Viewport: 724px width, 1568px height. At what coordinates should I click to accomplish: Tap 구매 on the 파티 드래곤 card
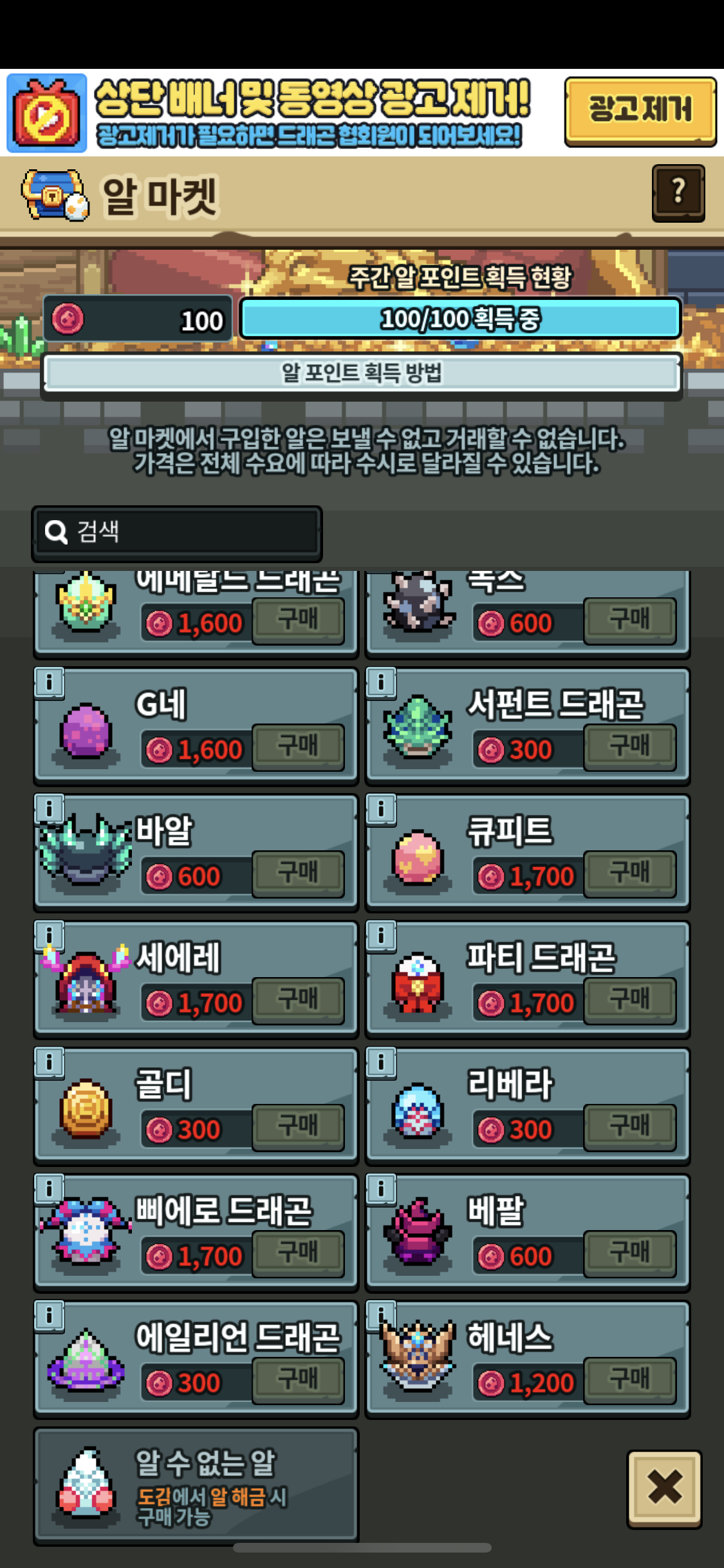point(629,1000)
